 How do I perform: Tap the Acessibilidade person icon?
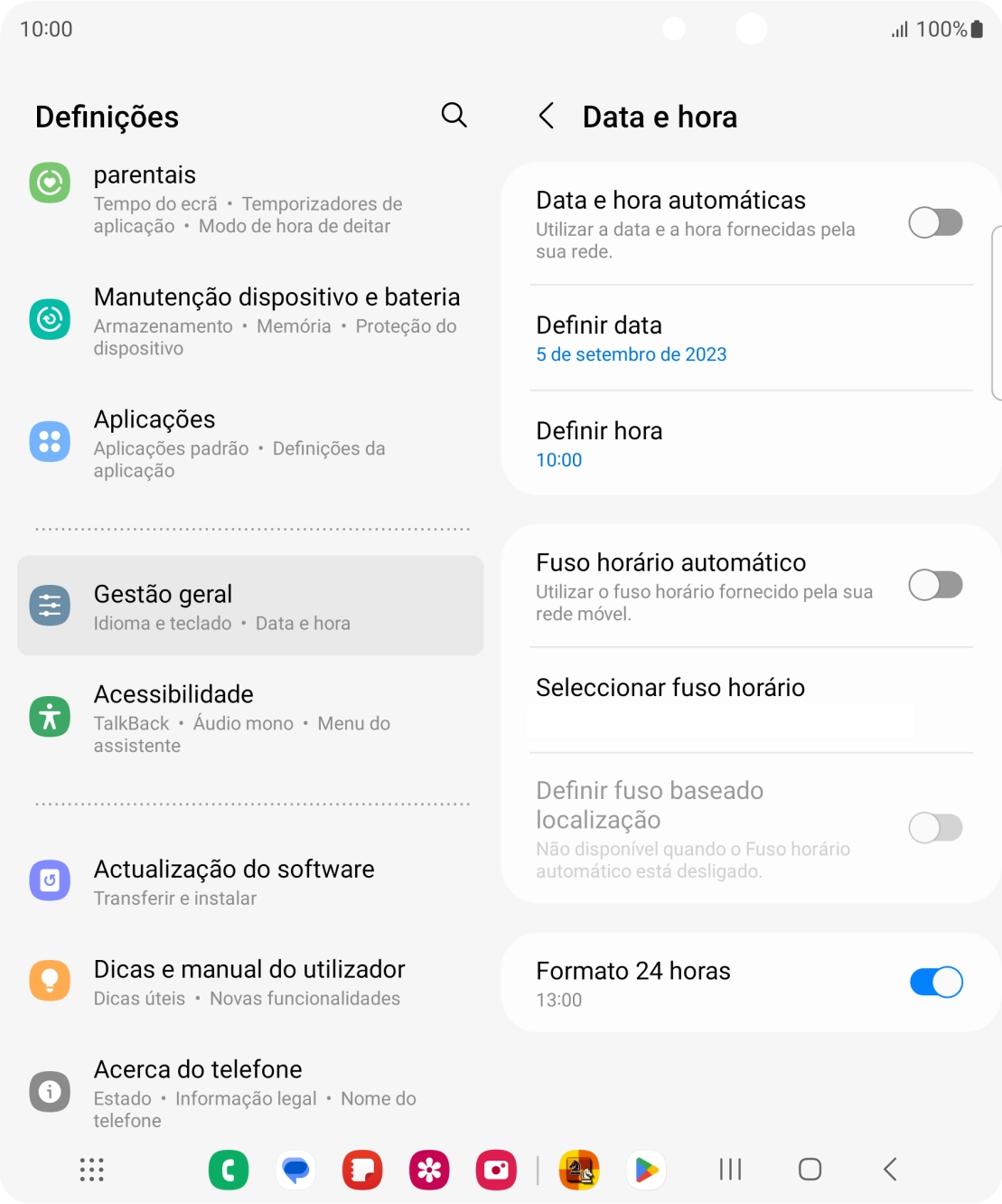50,715
